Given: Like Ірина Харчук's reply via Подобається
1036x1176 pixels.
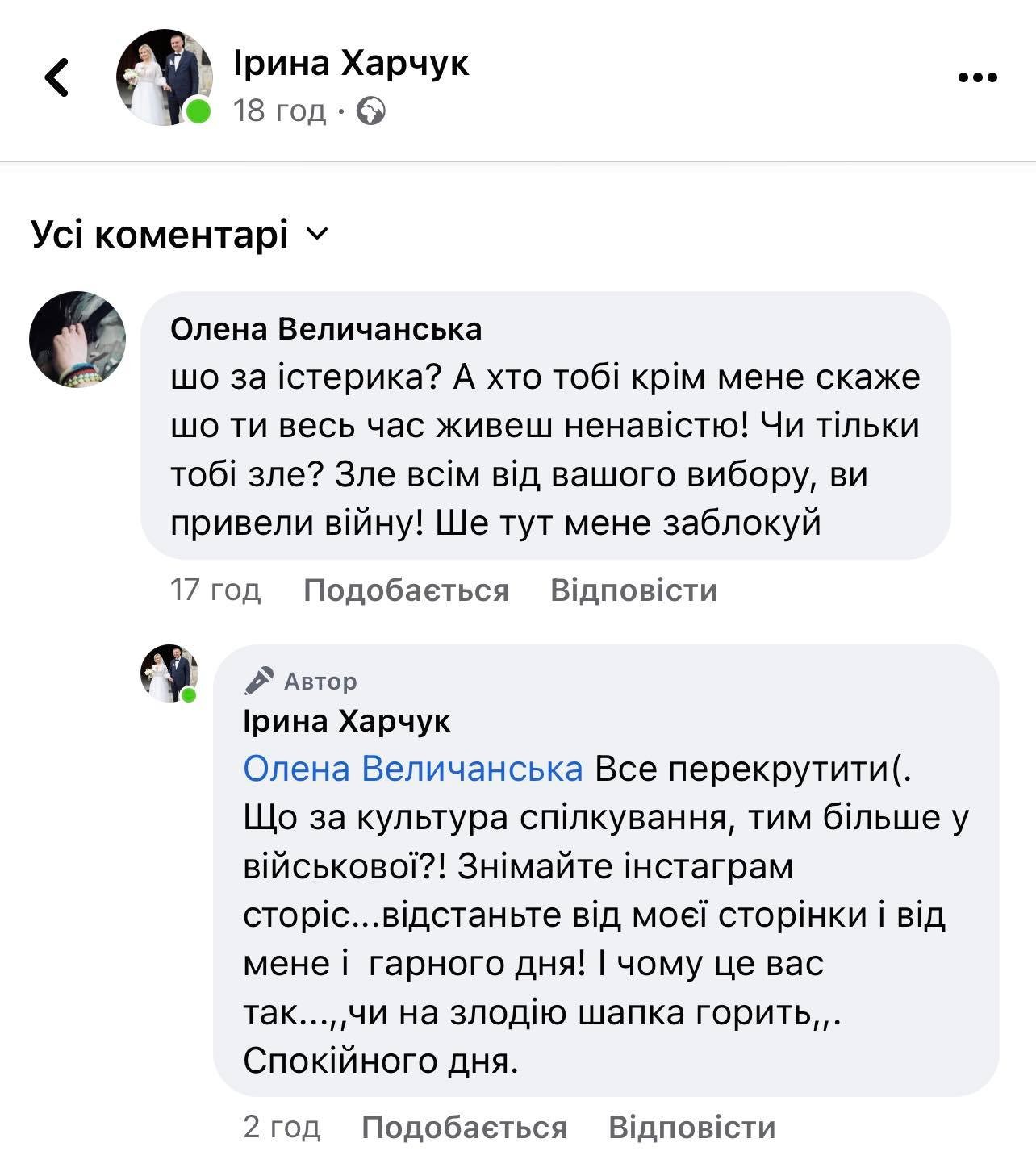Looking at the screenshot, I should coord(464,1127).
